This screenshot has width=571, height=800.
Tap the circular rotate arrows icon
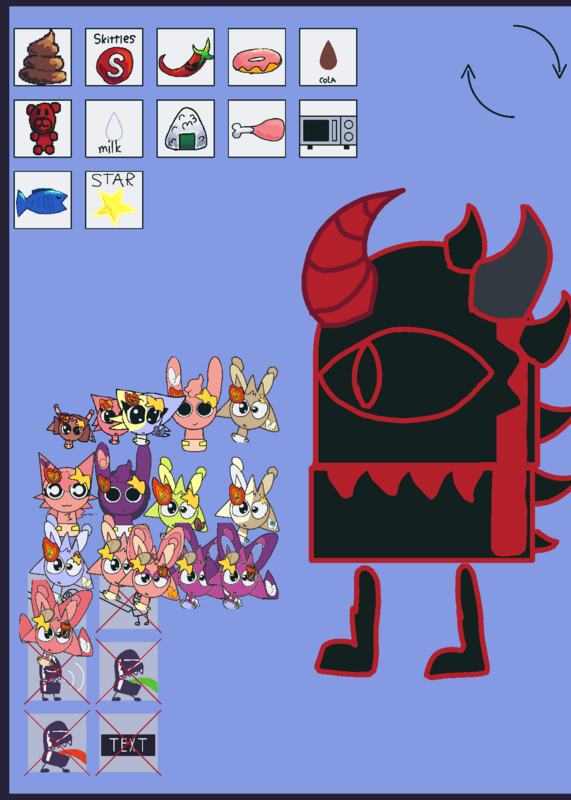514,71
